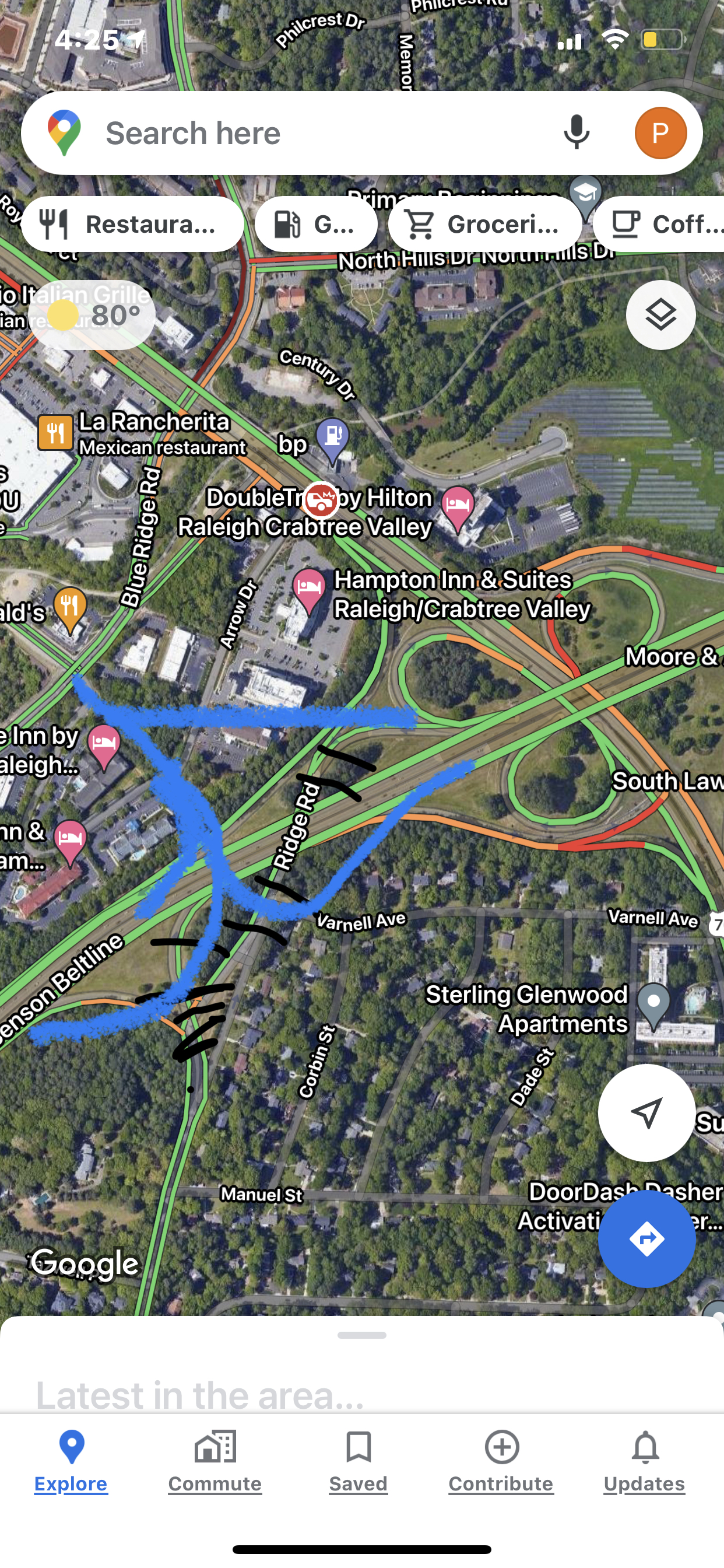Open the La Rancherita restaurant pin

(x=55, y=432)
